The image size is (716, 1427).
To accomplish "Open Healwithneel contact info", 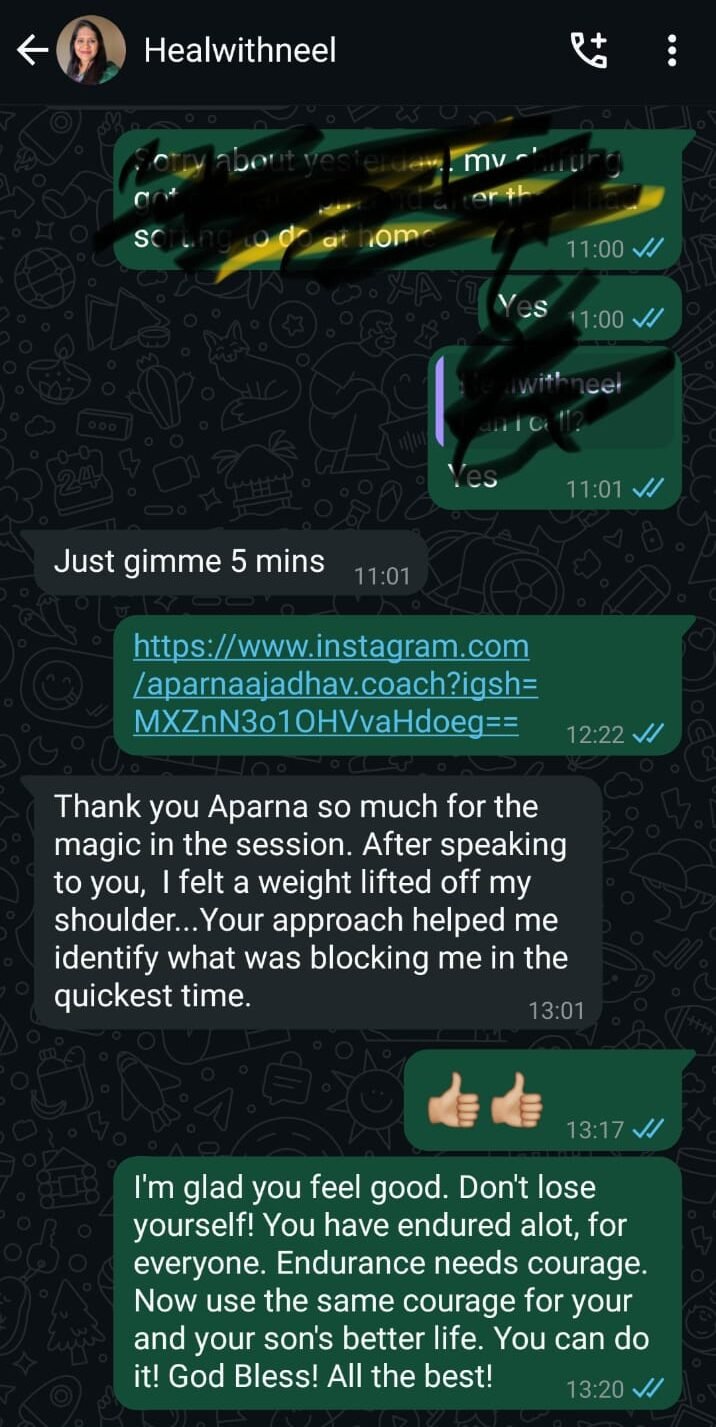I will [x=240, y=50].
